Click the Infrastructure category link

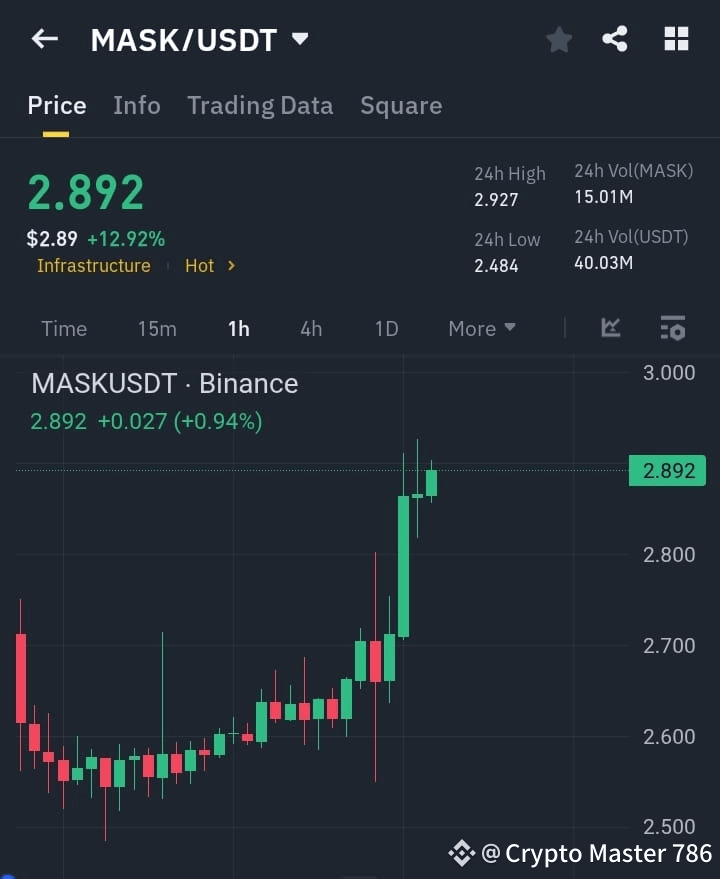point(93,266)
